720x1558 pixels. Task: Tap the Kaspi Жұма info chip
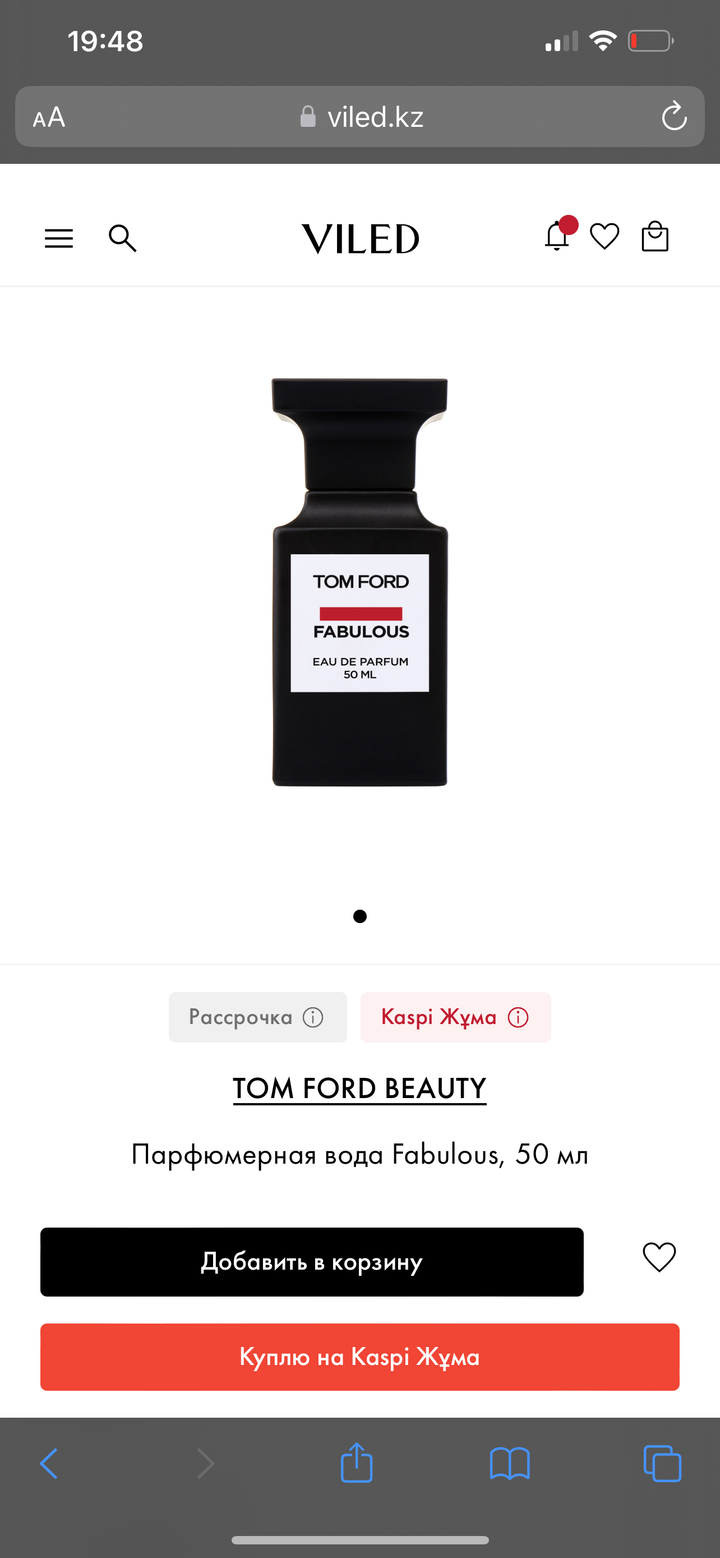click(x=455, y=1017)
